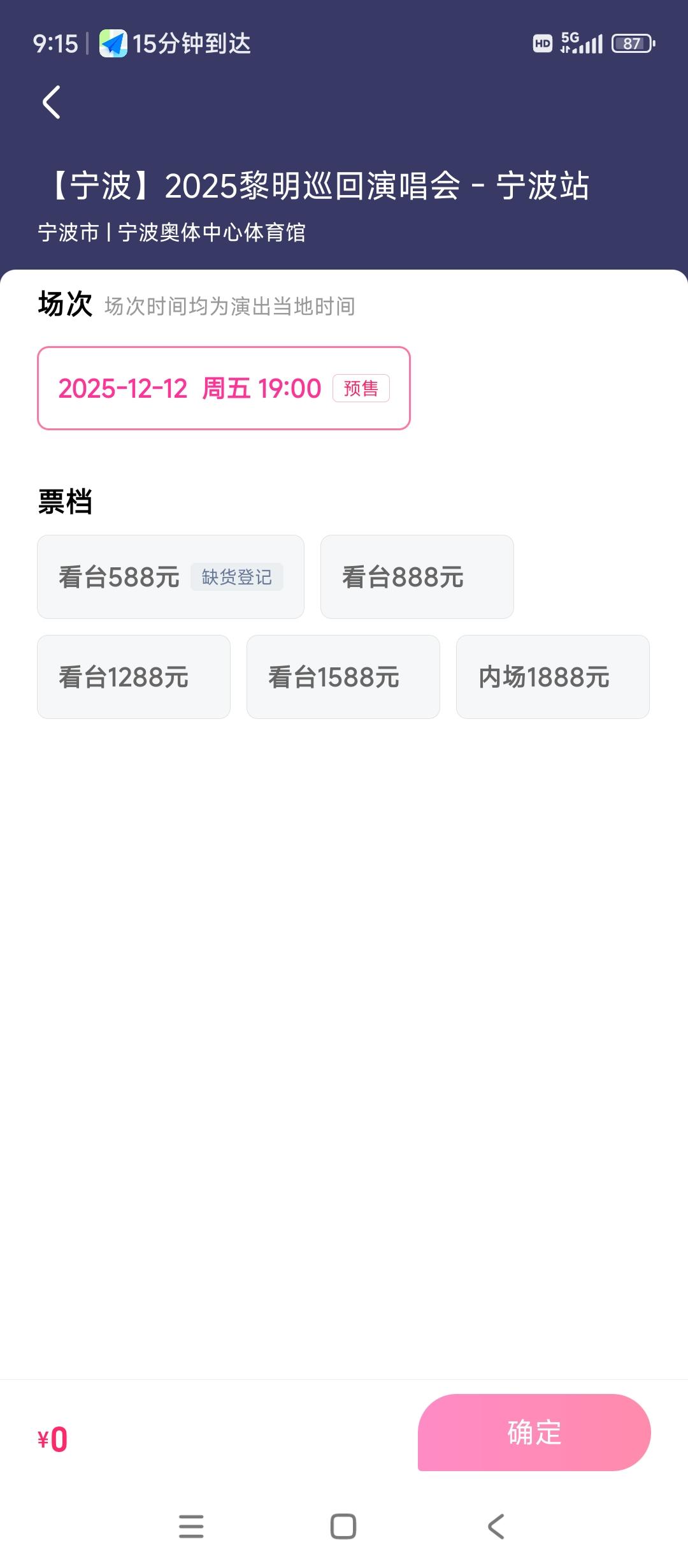Select the 看台888元 ticket tier
Screen dimensions: 688x1568
click(418, 577)
